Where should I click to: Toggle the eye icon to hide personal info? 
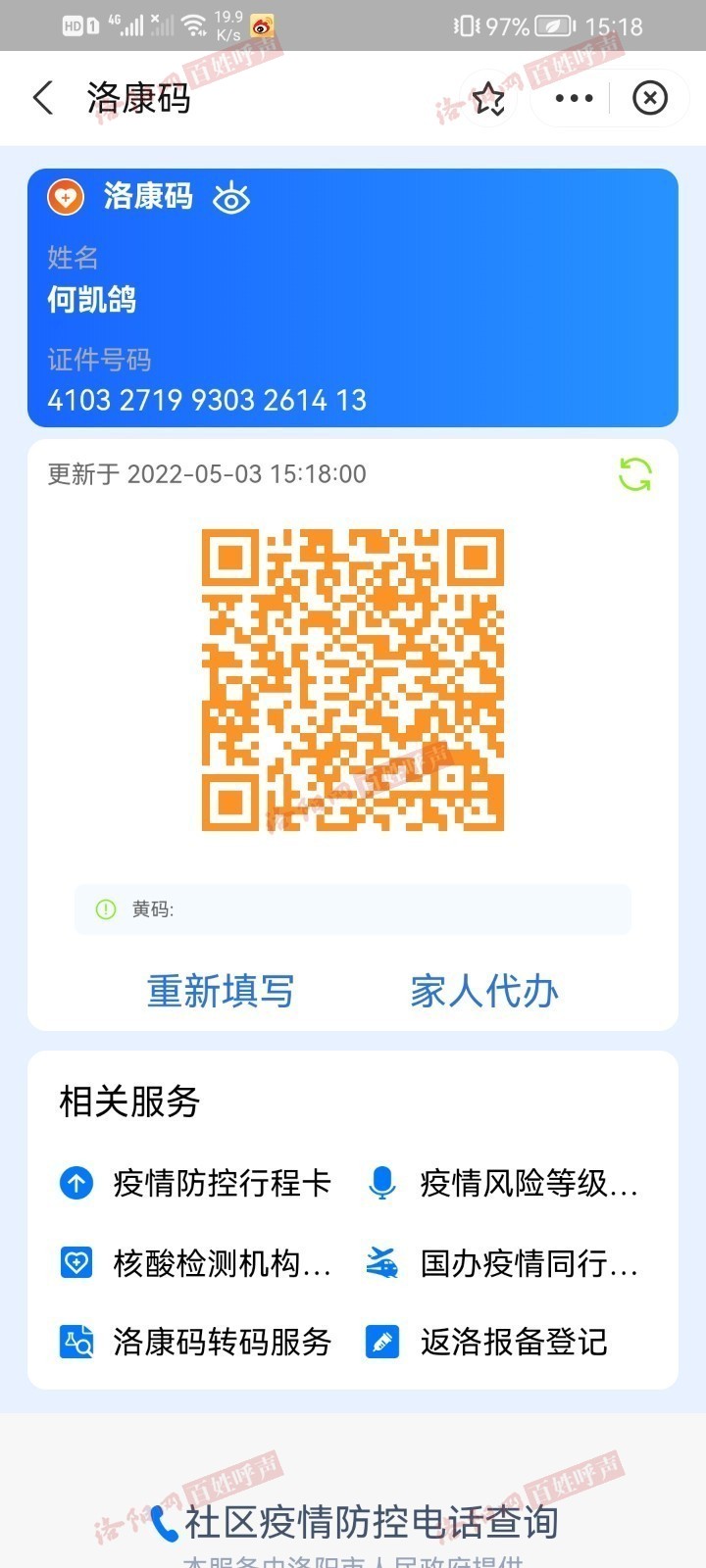pos(231,197)
